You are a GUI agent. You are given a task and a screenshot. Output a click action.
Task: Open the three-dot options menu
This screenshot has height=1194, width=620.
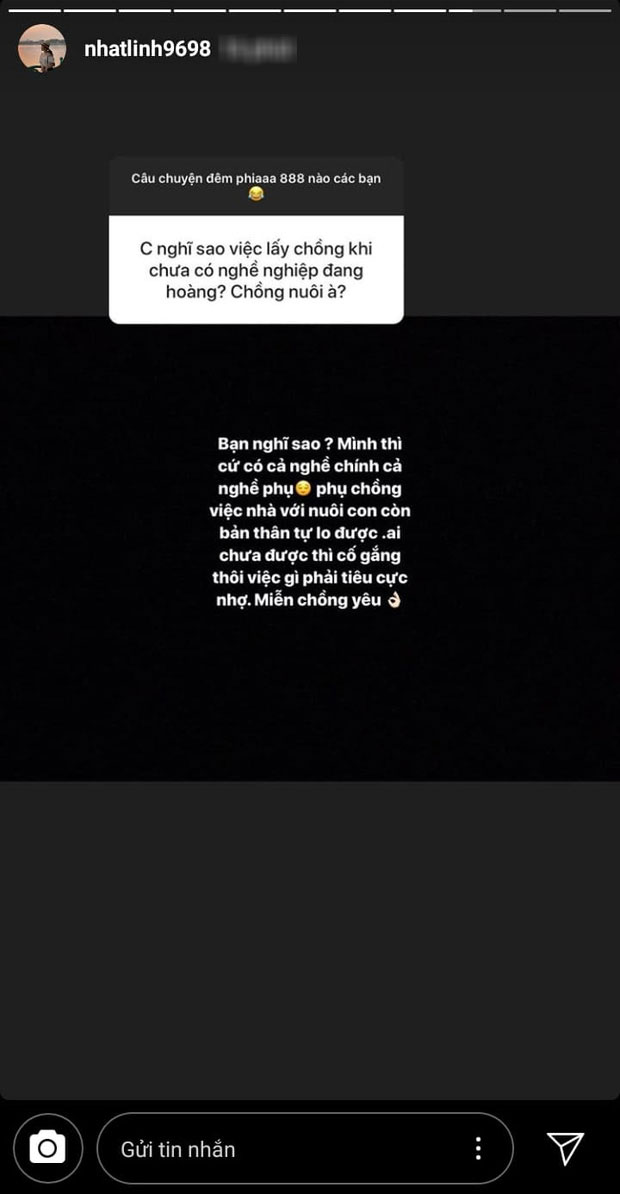pyautogui.click(x=478, y=1148)
